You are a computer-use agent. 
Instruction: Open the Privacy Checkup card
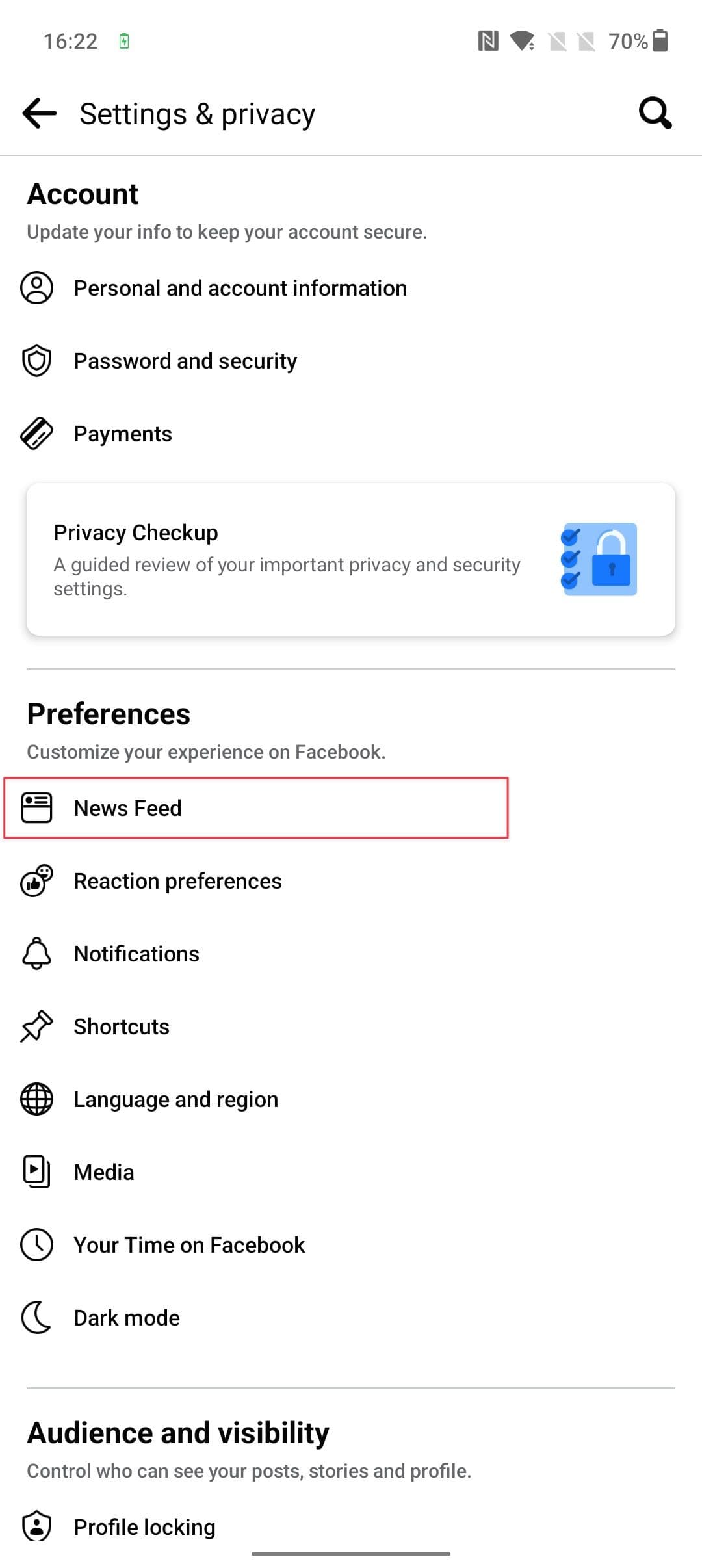click(x=351, y=559)
